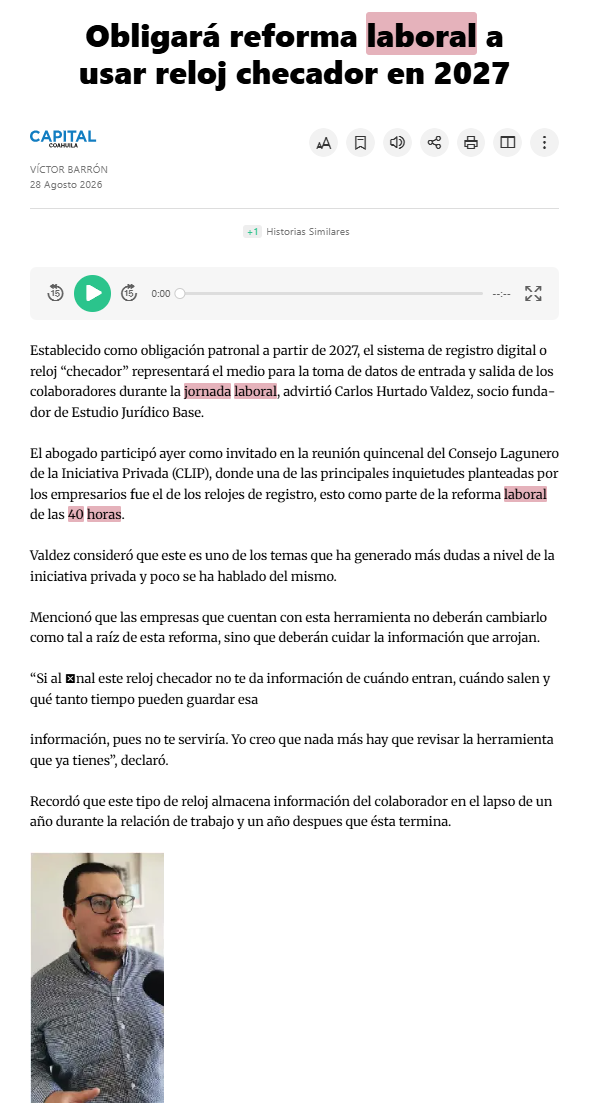This screenshot has height=1103, width=591.
Task: Switch to page layout view
Action: [507, 143]
